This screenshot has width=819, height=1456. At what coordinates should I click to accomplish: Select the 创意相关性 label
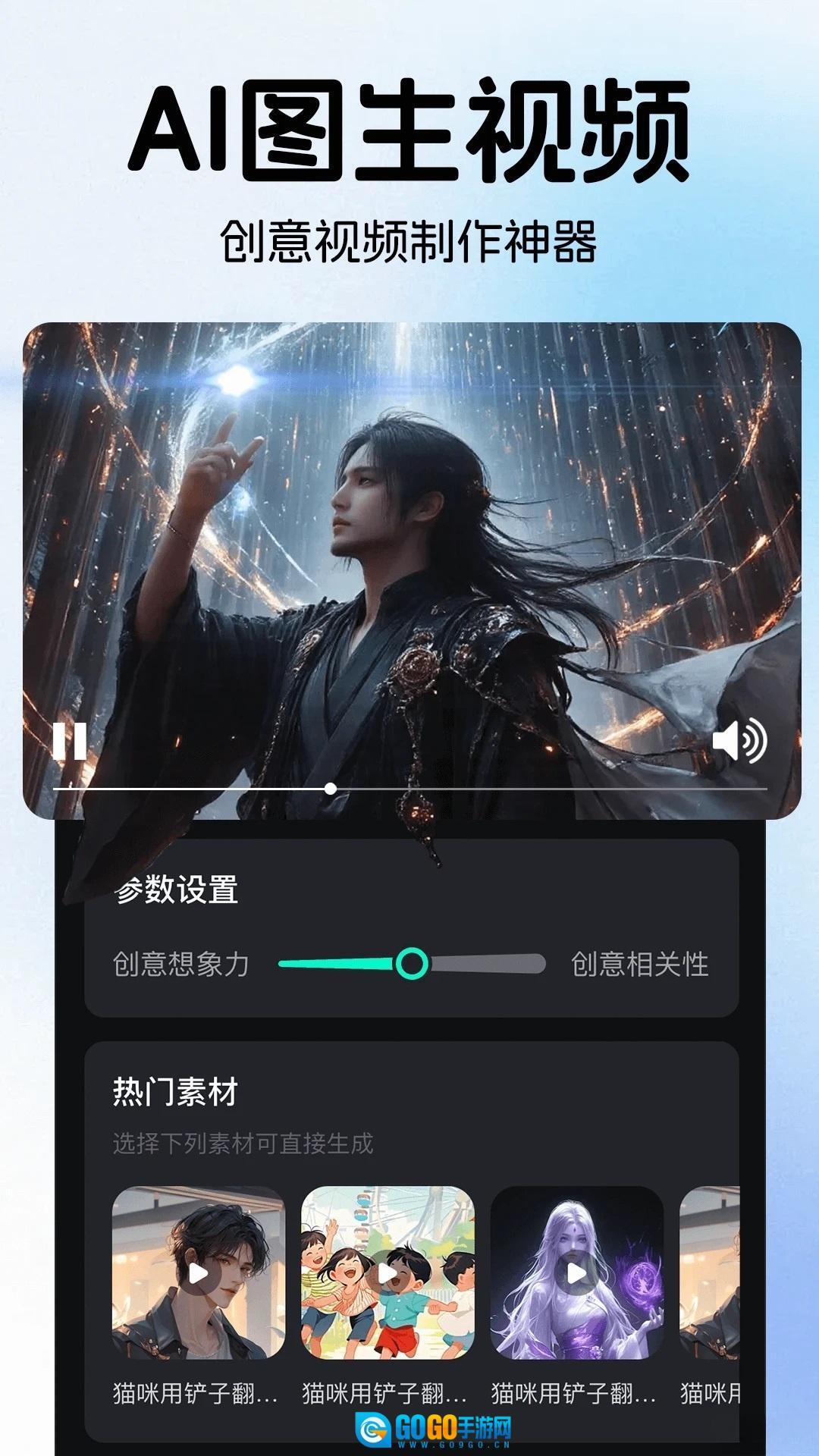click(641, 964)
